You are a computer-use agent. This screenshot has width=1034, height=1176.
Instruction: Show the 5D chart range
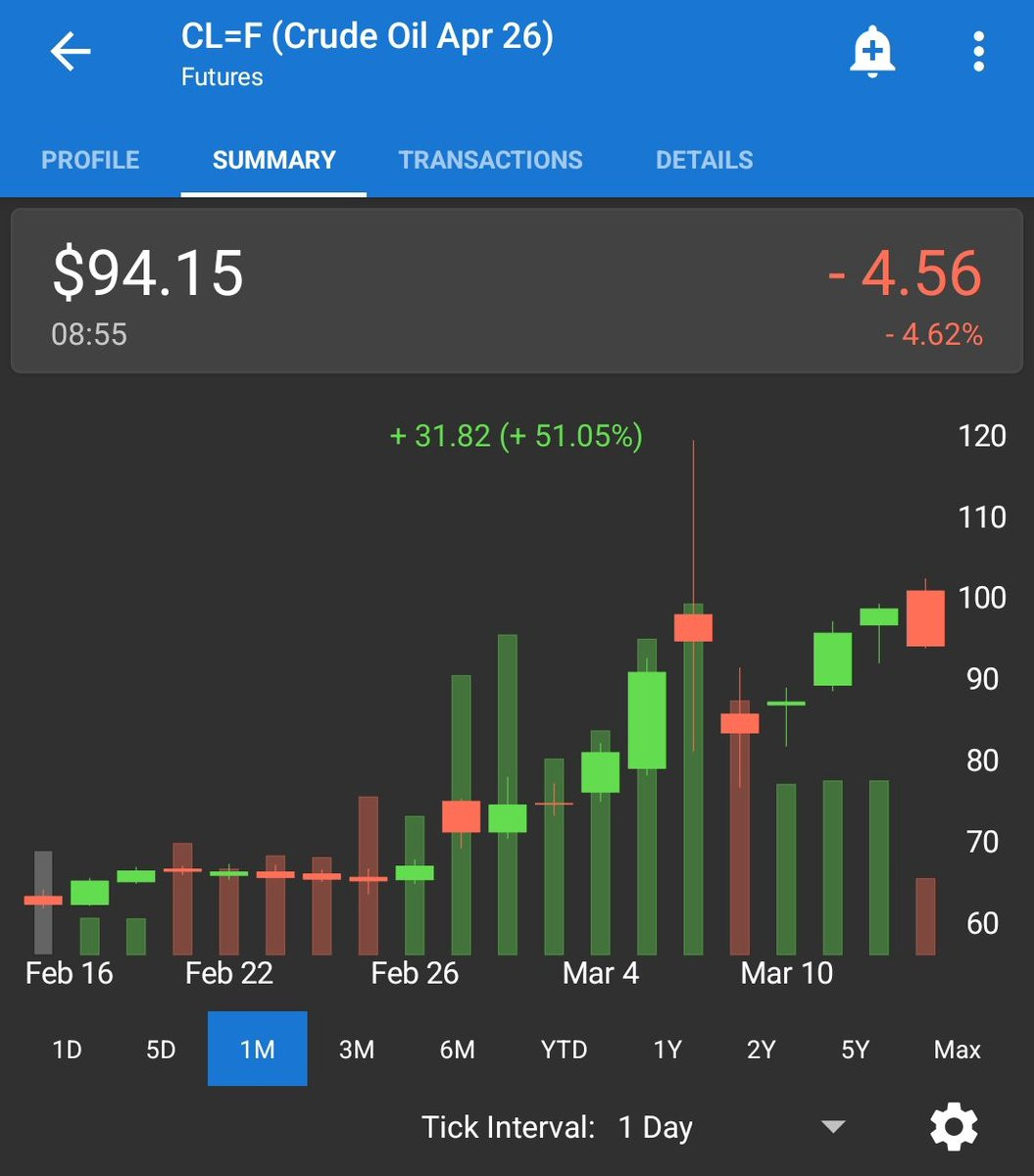tap(161, 1050)
